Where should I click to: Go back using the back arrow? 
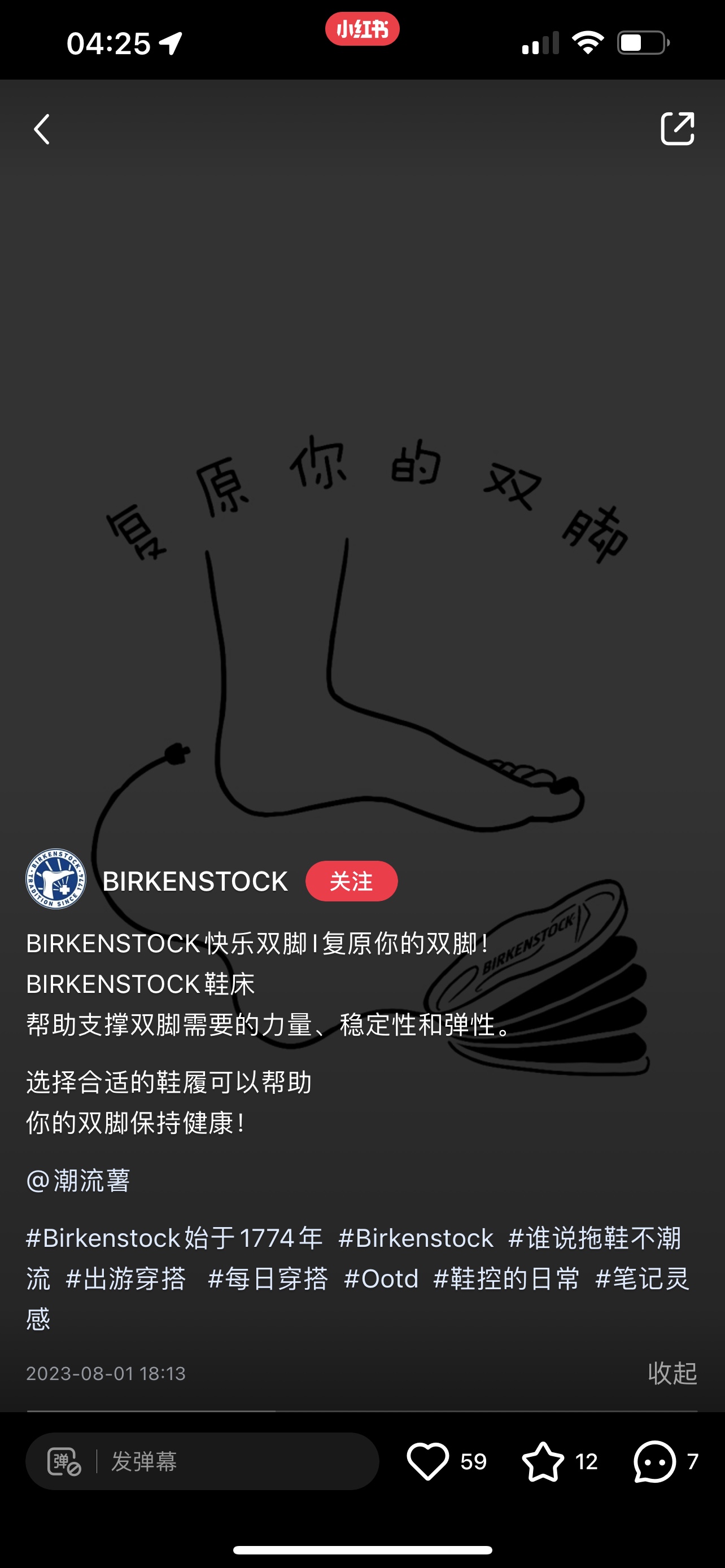[41, 129]
